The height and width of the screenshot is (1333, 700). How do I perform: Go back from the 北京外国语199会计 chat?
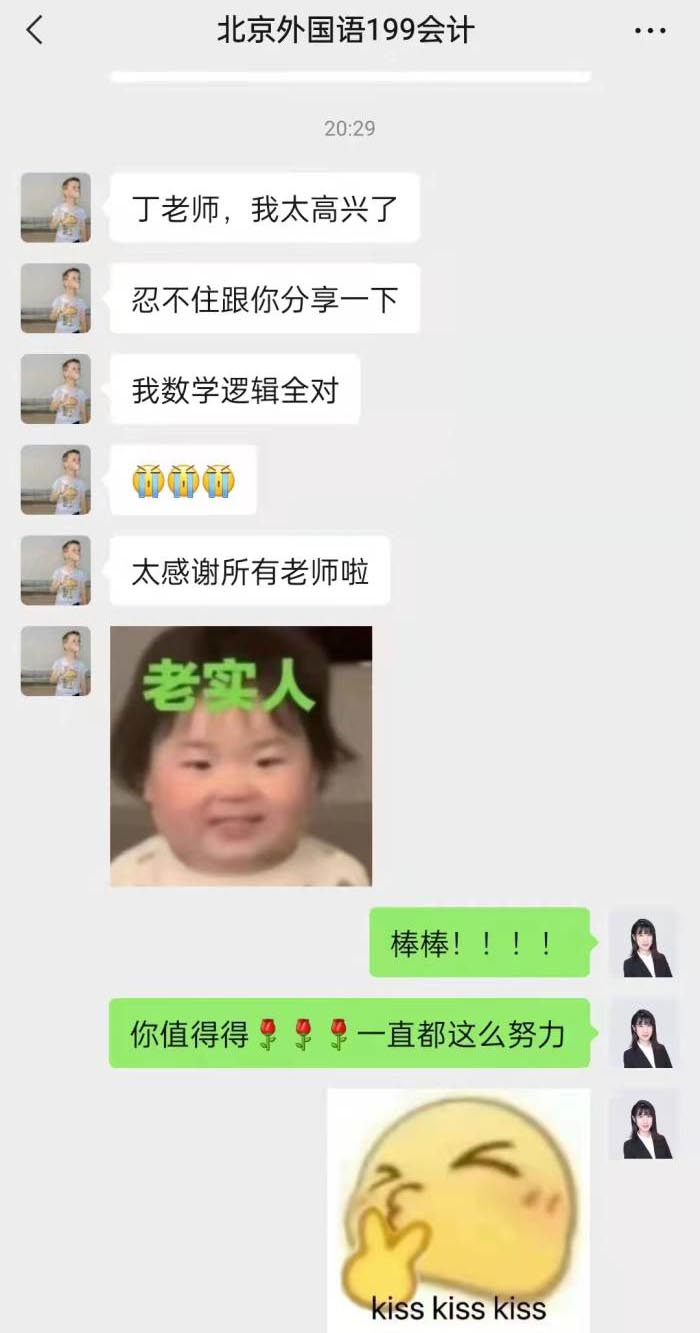click(x=35, y=30)
